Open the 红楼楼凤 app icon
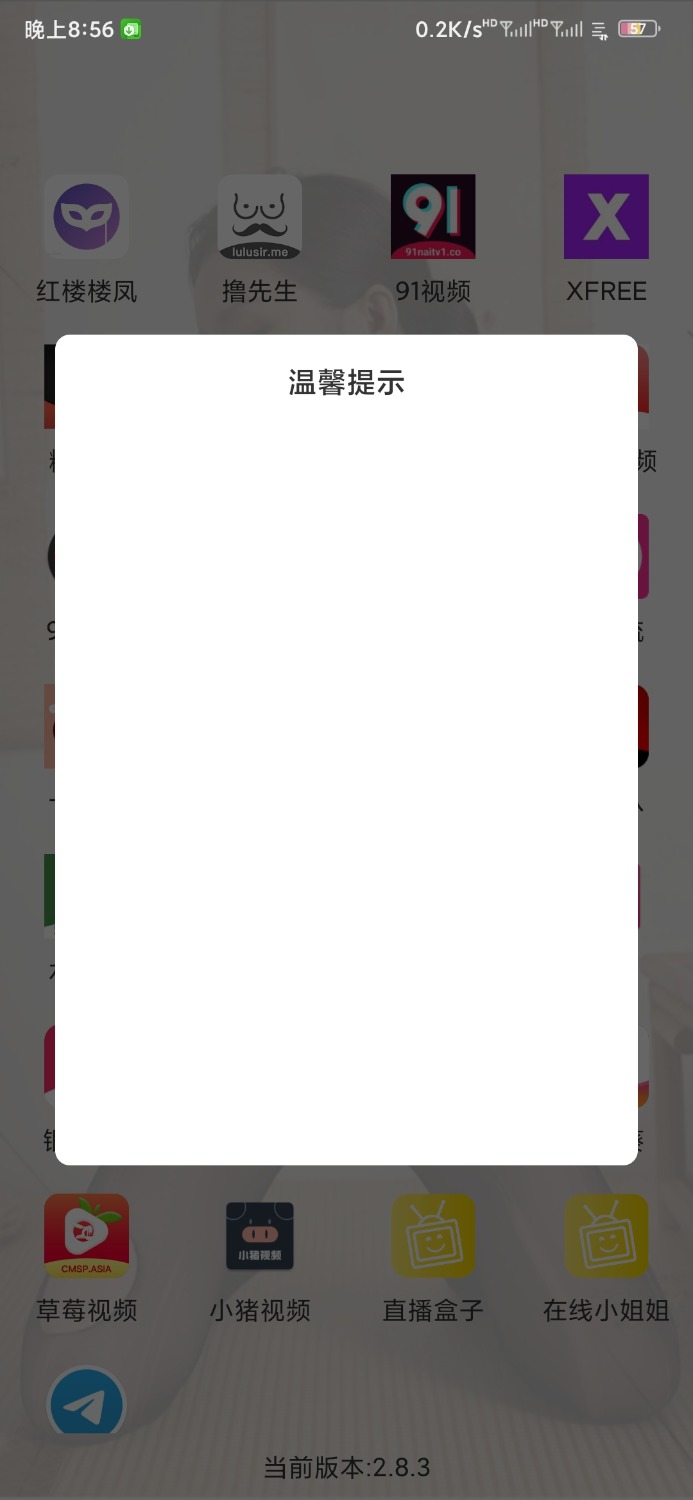The width and height of the screenshot is (693, 1500). click(86, 217)
